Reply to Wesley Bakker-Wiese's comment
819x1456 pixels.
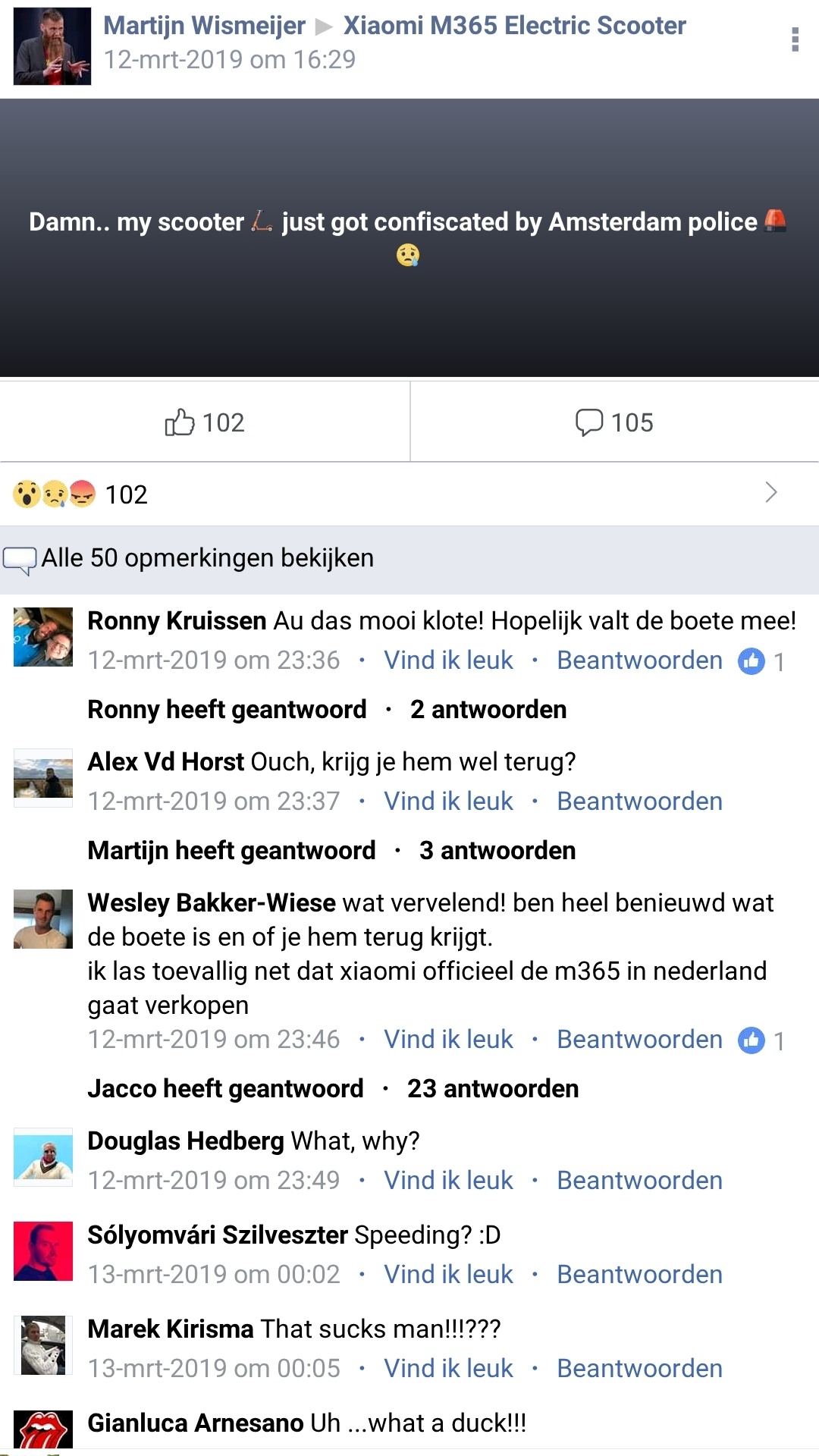coord(639,1040)
